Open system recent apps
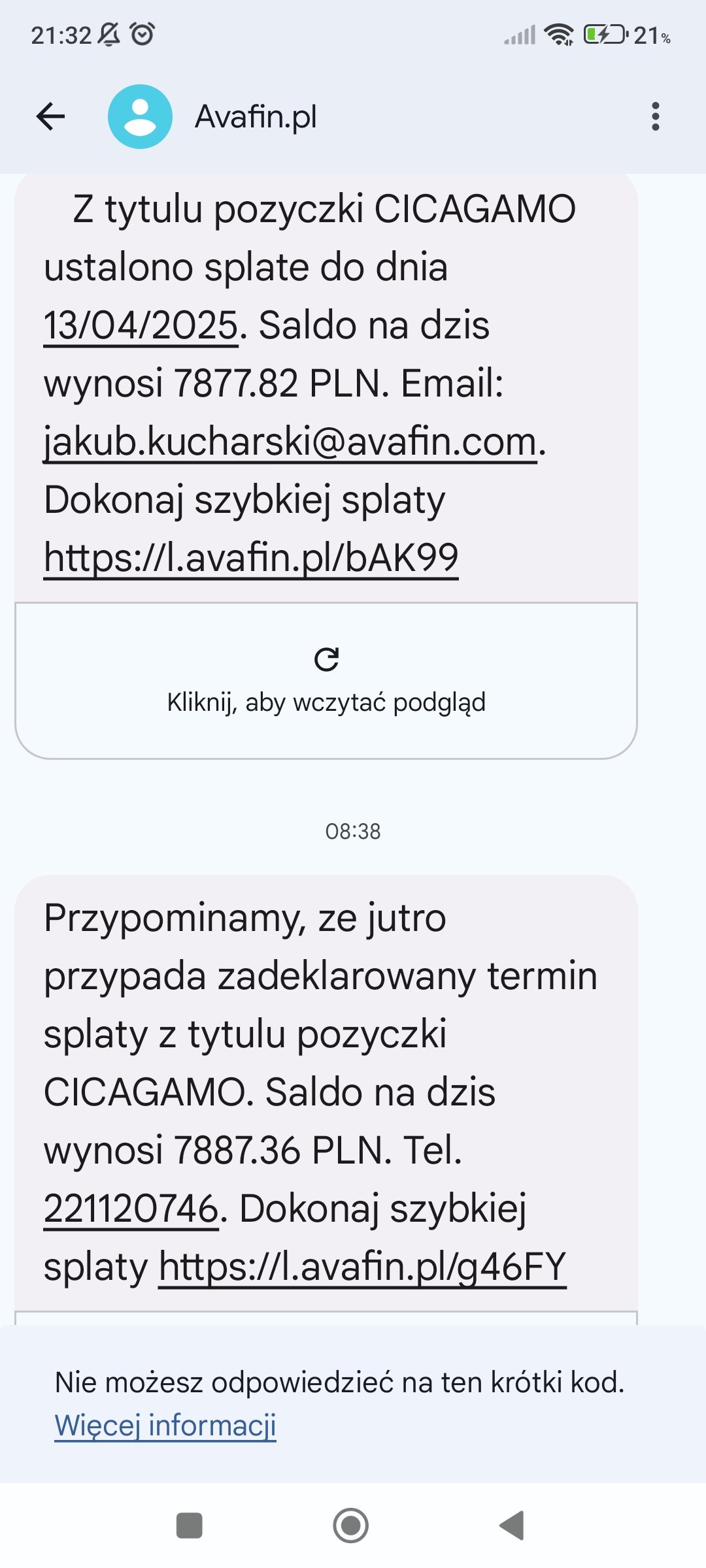This screenshot has height=1568, width=706. click(x=190, y=1526)
